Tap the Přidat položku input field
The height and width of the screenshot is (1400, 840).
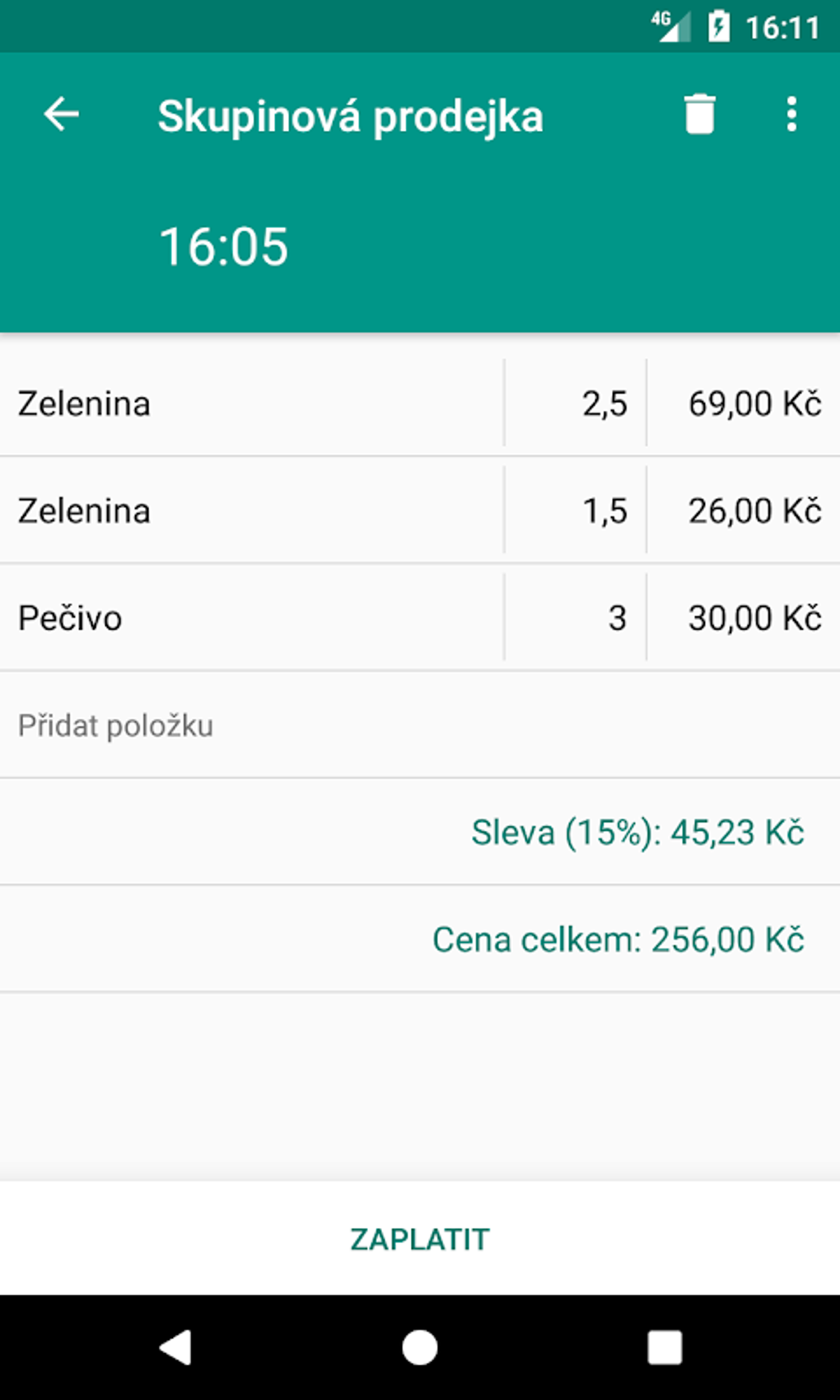(x=247, y=725)
